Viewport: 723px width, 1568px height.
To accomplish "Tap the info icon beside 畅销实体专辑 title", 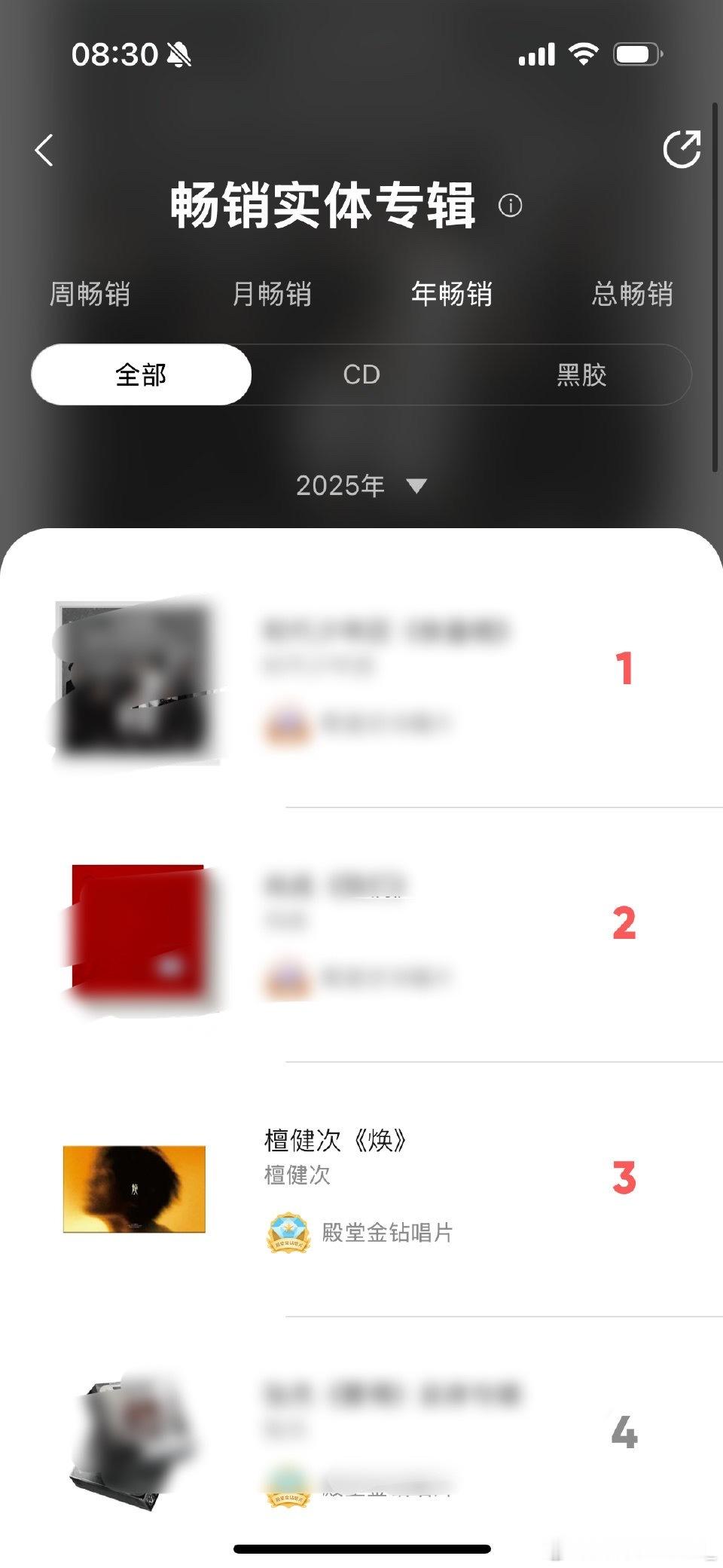I will [511, 206].
